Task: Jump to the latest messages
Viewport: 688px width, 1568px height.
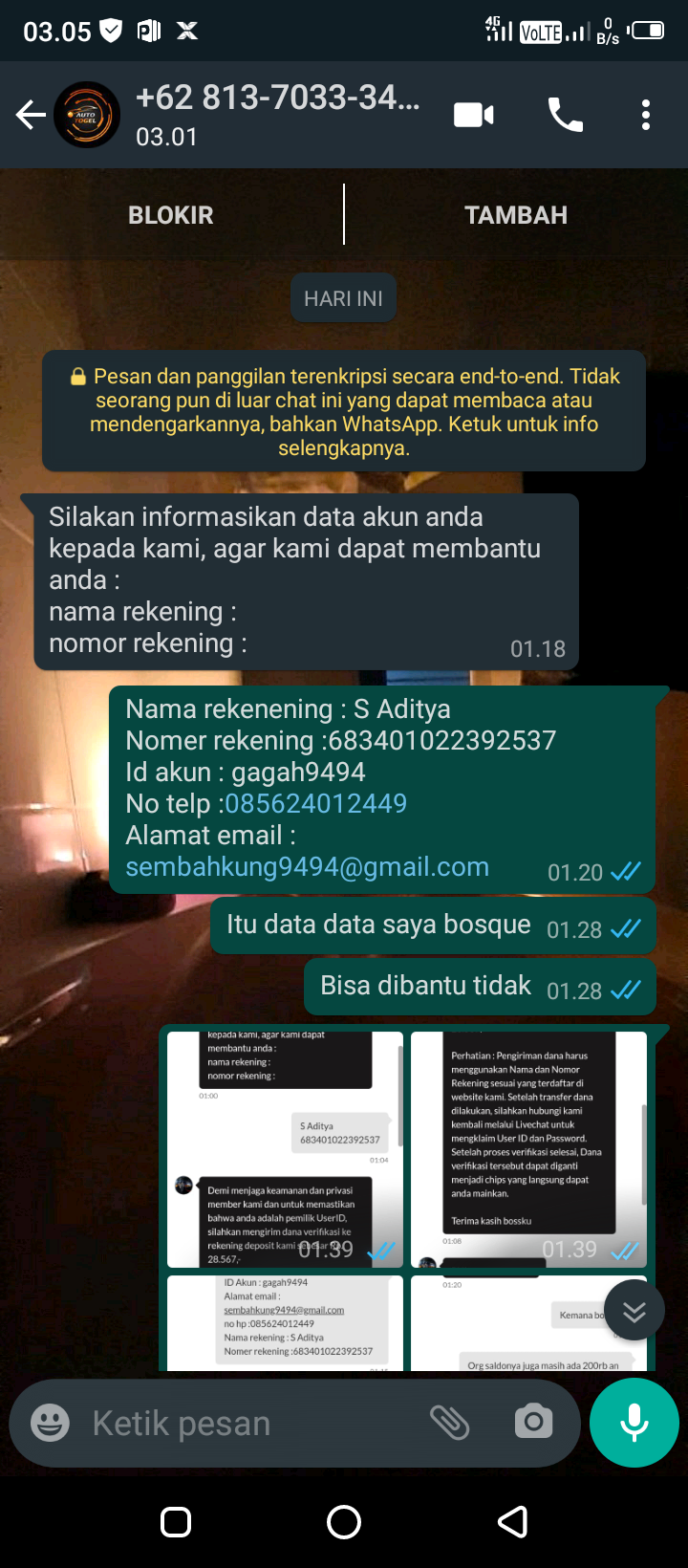Action: click(634, 1312)
